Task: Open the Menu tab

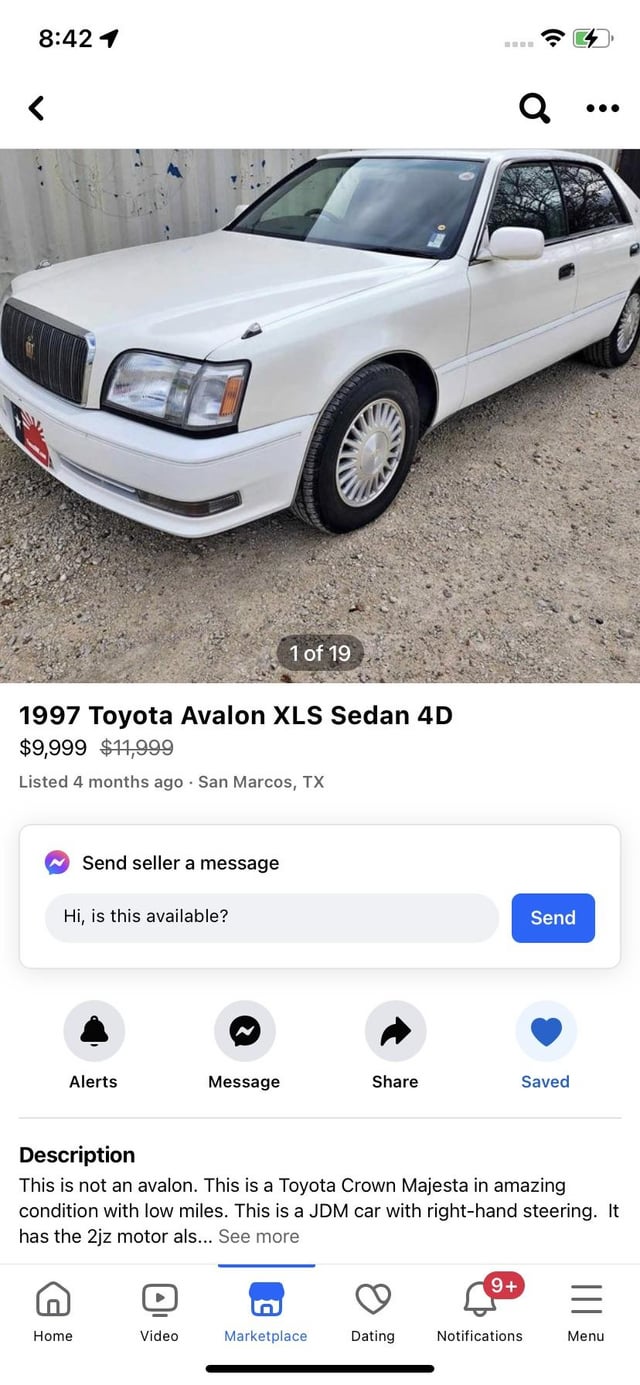Action: point(586,1310)
